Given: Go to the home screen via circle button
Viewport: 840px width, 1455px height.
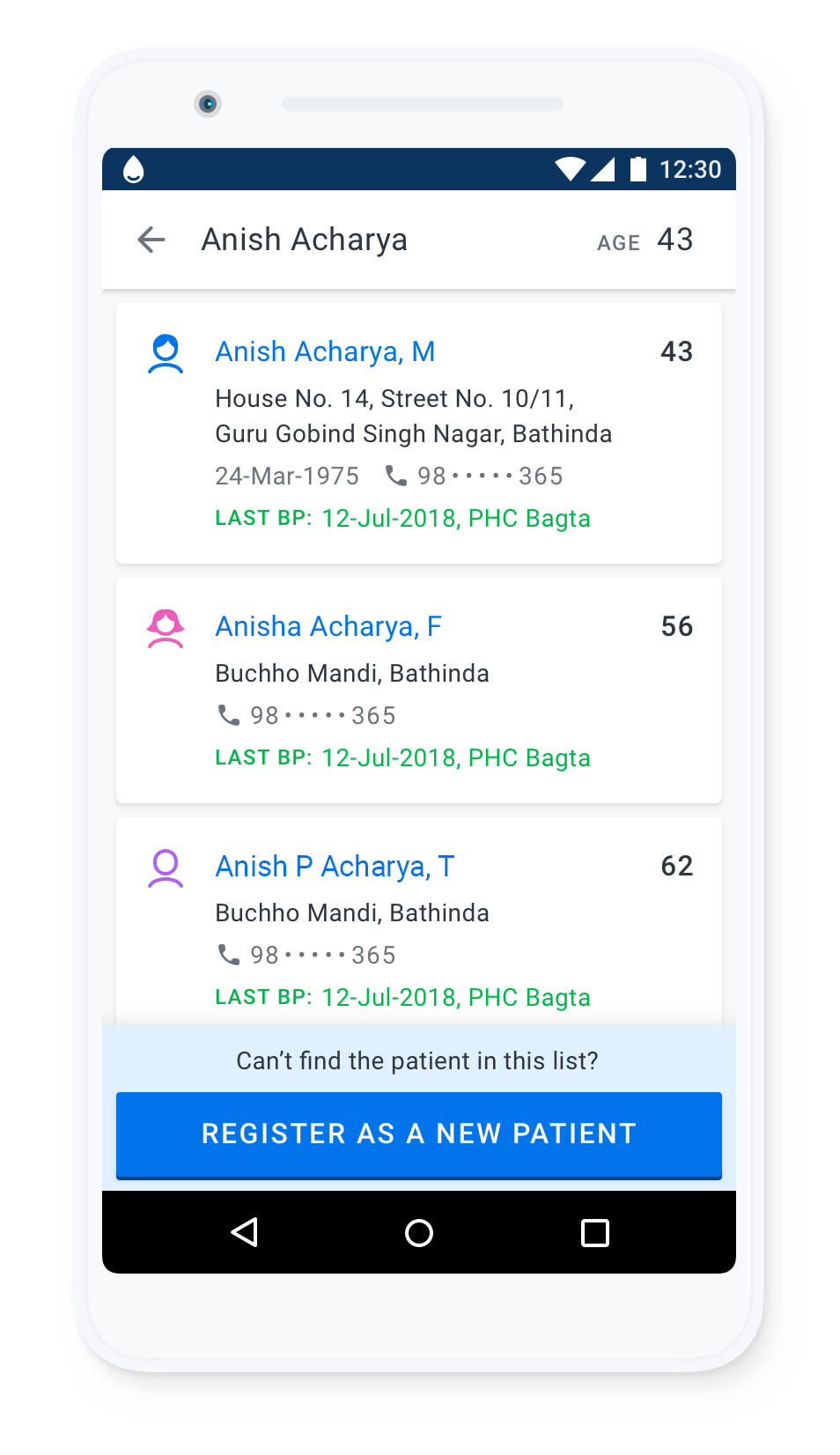Looking at the screenshot, I should pyautogui.click(x=419, y=1232).
